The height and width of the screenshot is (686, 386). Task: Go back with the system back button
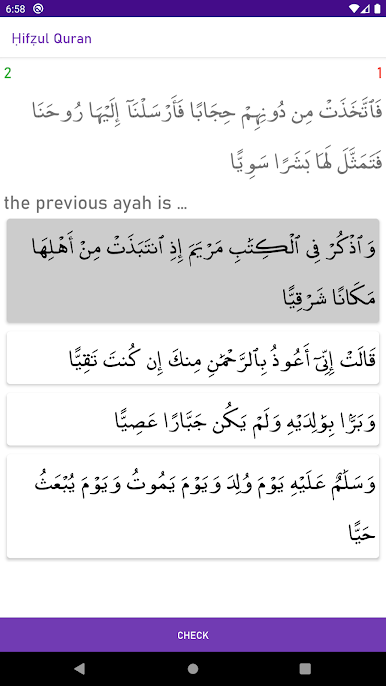pyautogui.click(x=80, y=668)
